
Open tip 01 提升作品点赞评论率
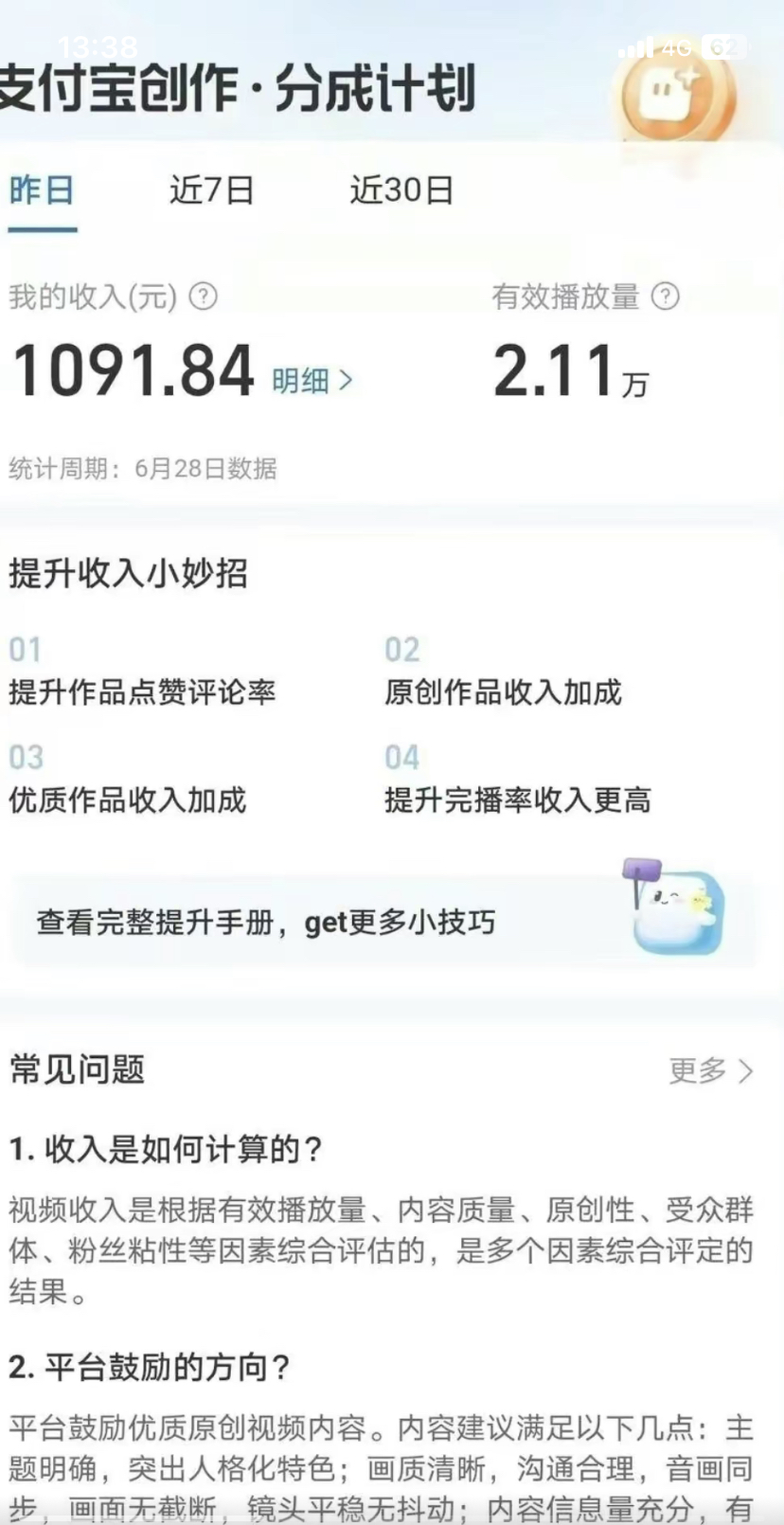click(142, 693)
